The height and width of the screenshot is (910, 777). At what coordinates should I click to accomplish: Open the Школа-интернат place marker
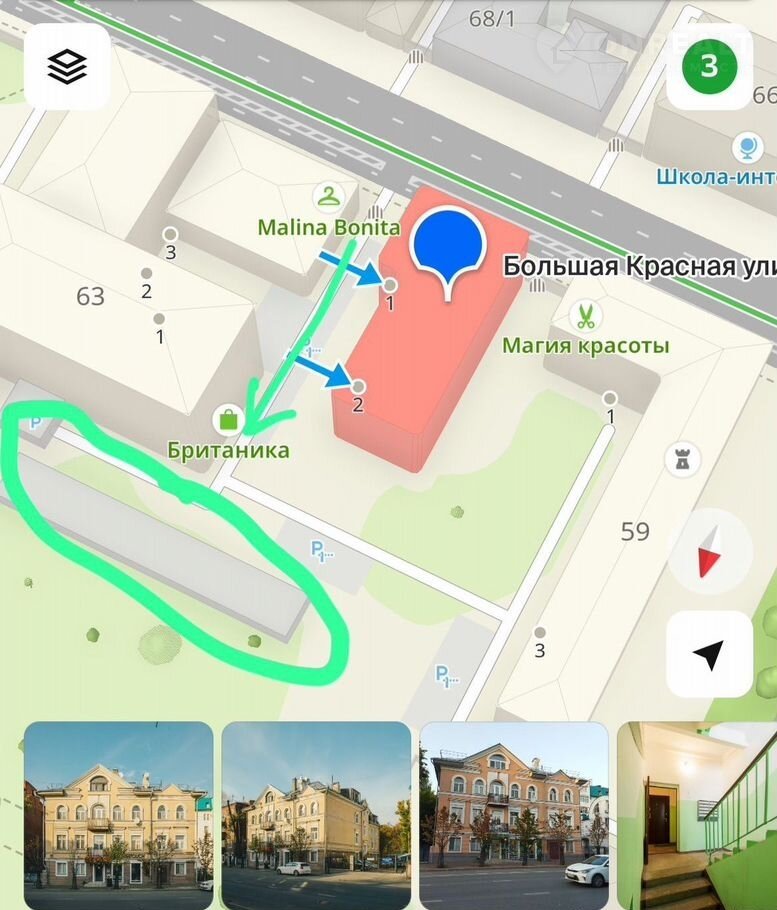tap(746, 150)
